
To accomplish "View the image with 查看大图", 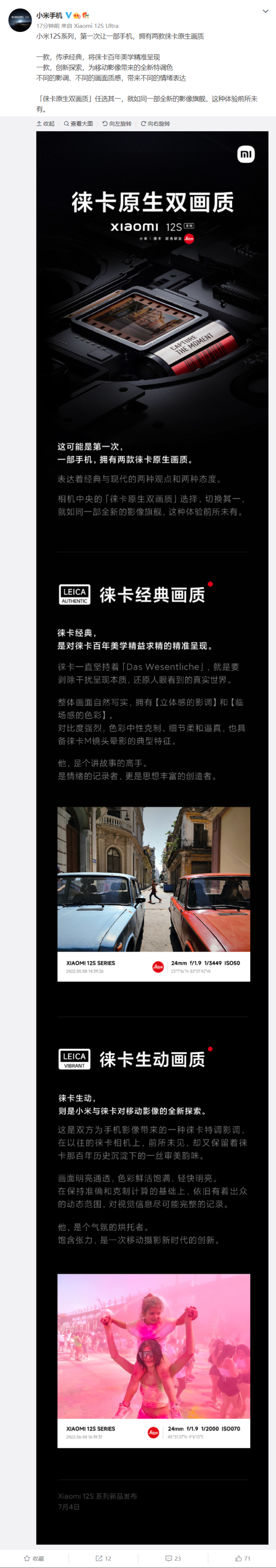I will (78, 124).
